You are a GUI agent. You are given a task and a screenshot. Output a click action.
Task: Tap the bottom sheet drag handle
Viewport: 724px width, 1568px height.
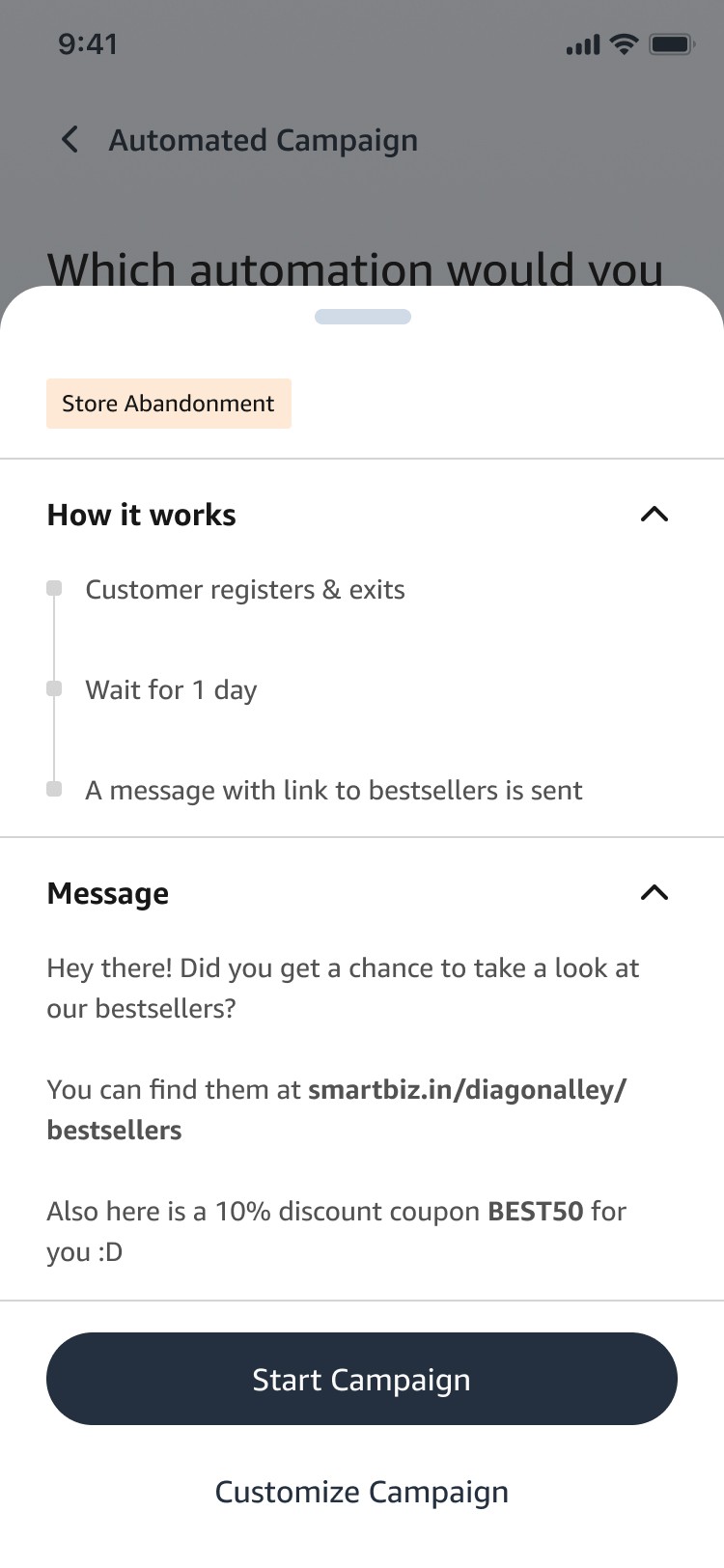pos(363,317)
